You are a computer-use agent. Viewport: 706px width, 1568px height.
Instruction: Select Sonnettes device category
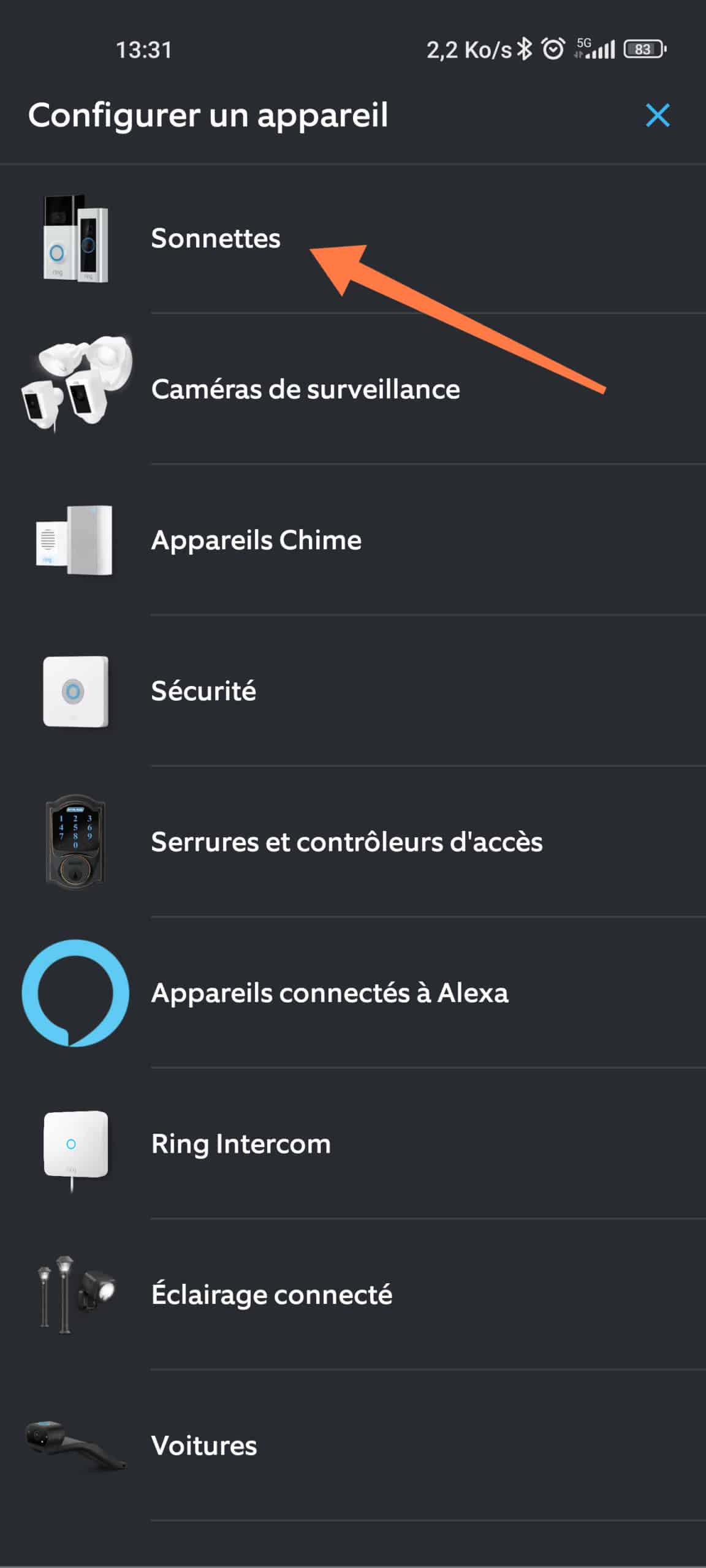click(x=353, y=238)
